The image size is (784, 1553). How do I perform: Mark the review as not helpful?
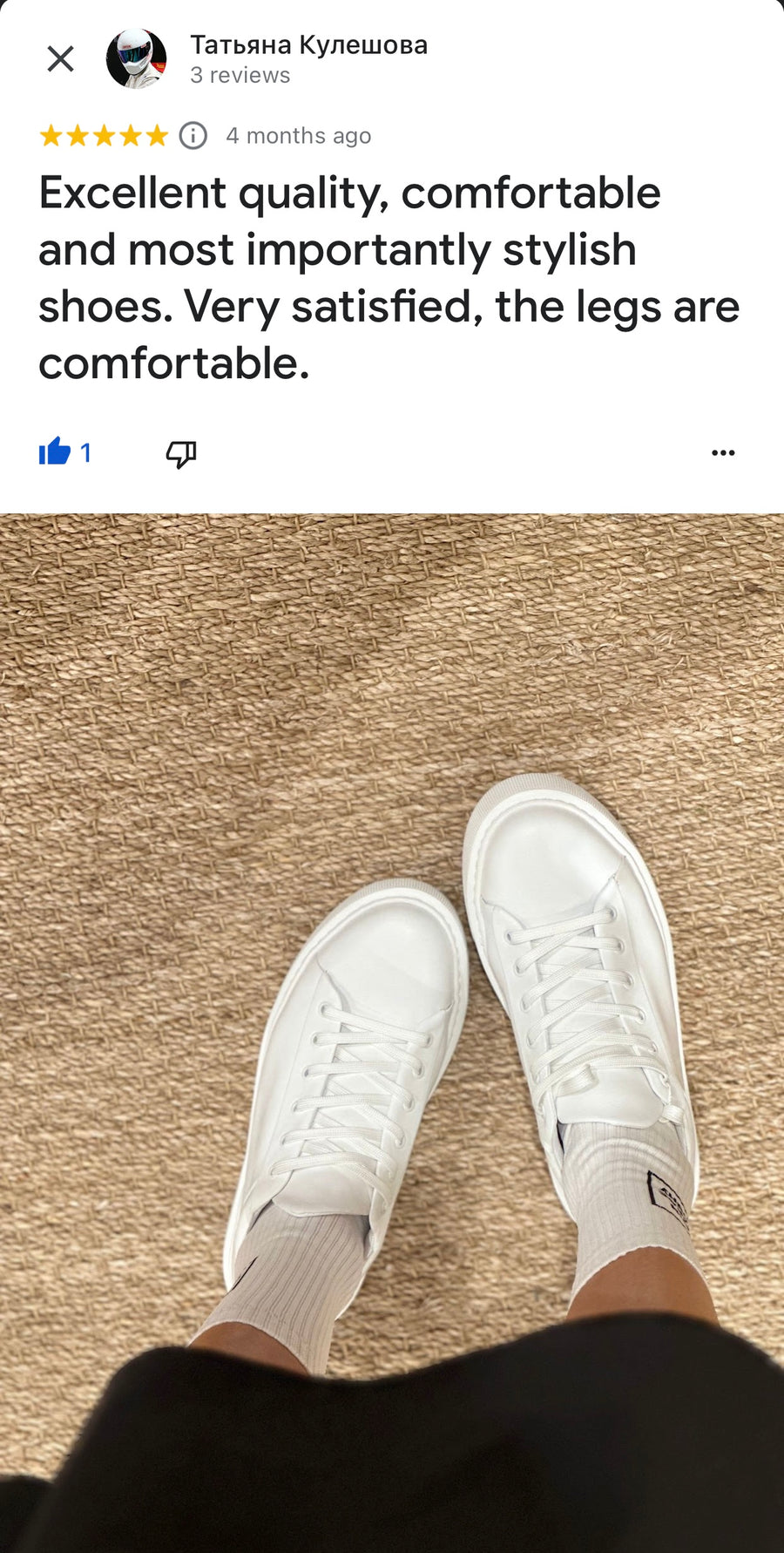click(x=181, y=453)
